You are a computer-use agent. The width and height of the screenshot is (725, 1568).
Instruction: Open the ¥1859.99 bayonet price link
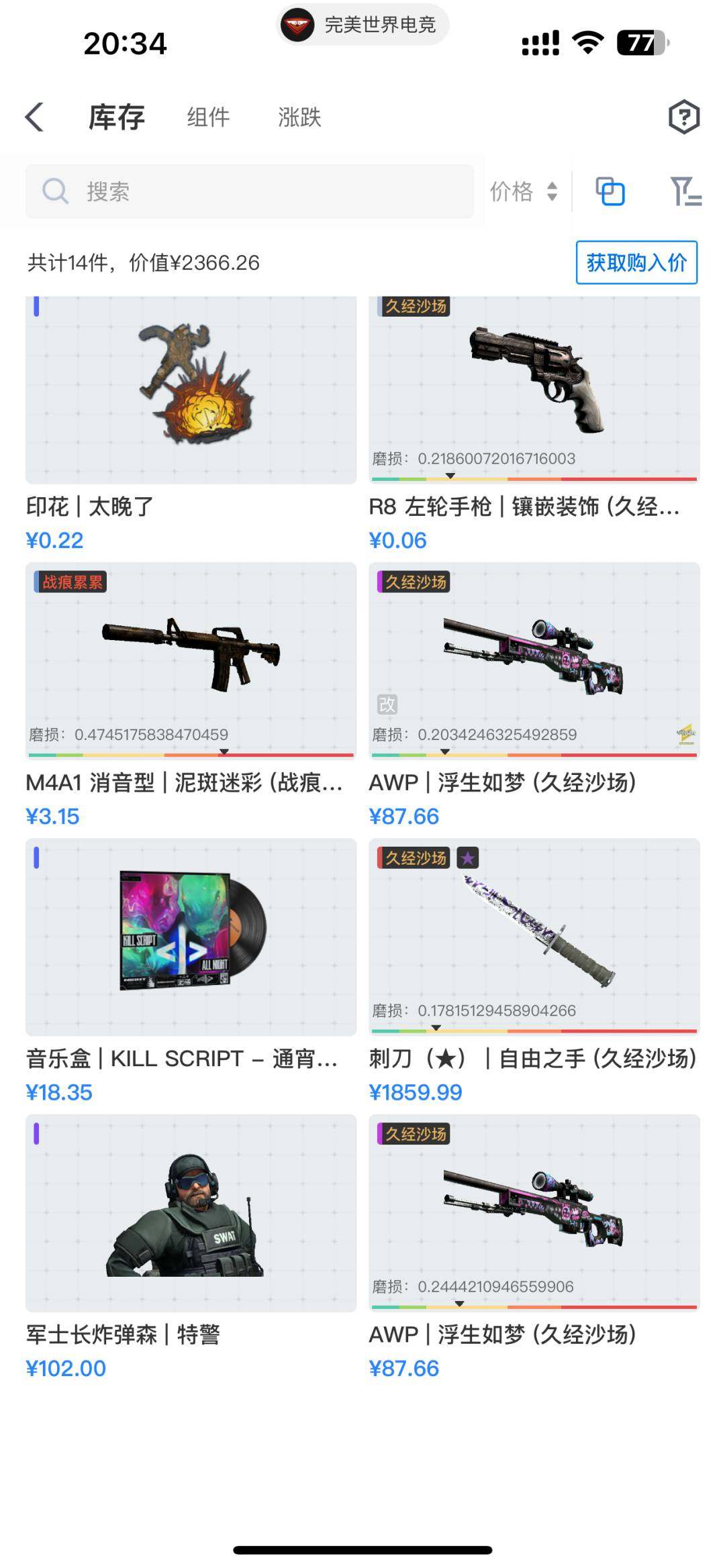click(x=416, y=1092)
